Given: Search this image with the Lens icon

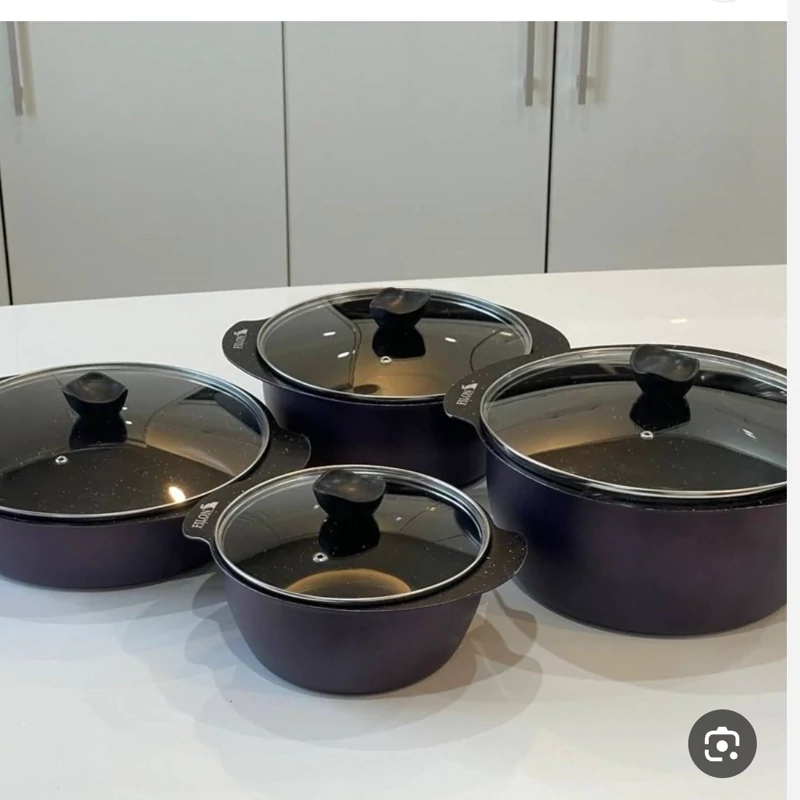Looking at the screenshot, I should 722,743.
